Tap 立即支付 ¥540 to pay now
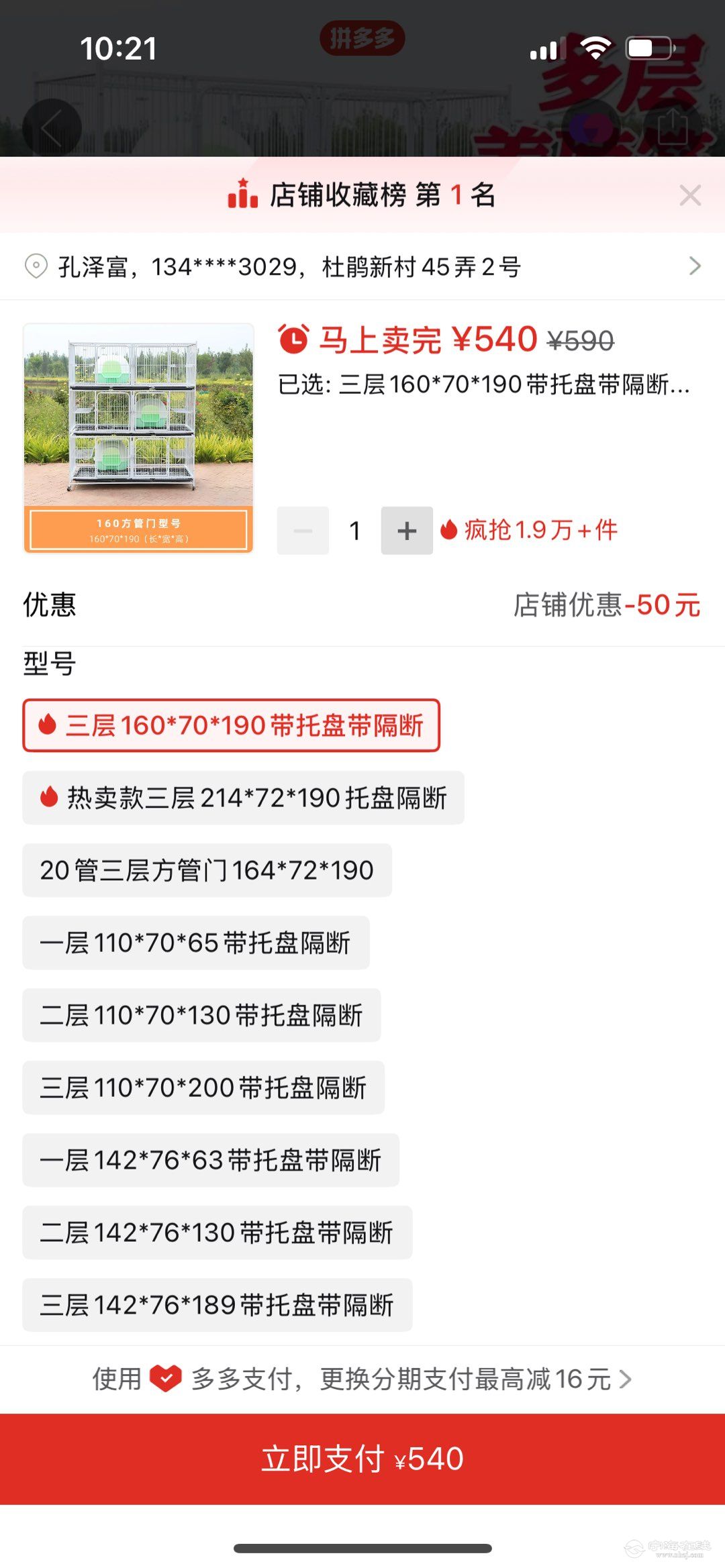The width and height of the screenshot is (725, 1568). point(362,1459)
